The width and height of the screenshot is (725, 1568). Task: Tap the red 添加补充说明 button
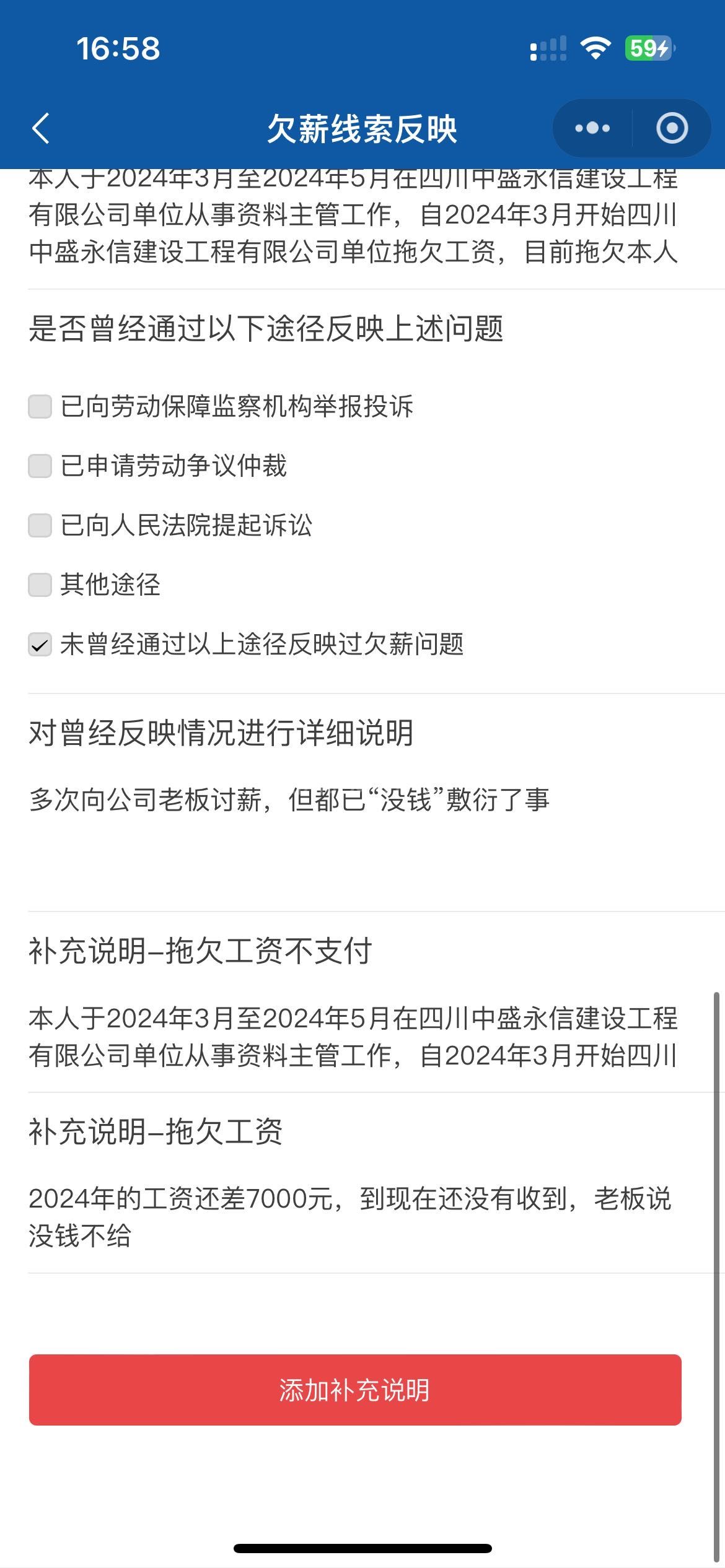(x=355, y=1390)
